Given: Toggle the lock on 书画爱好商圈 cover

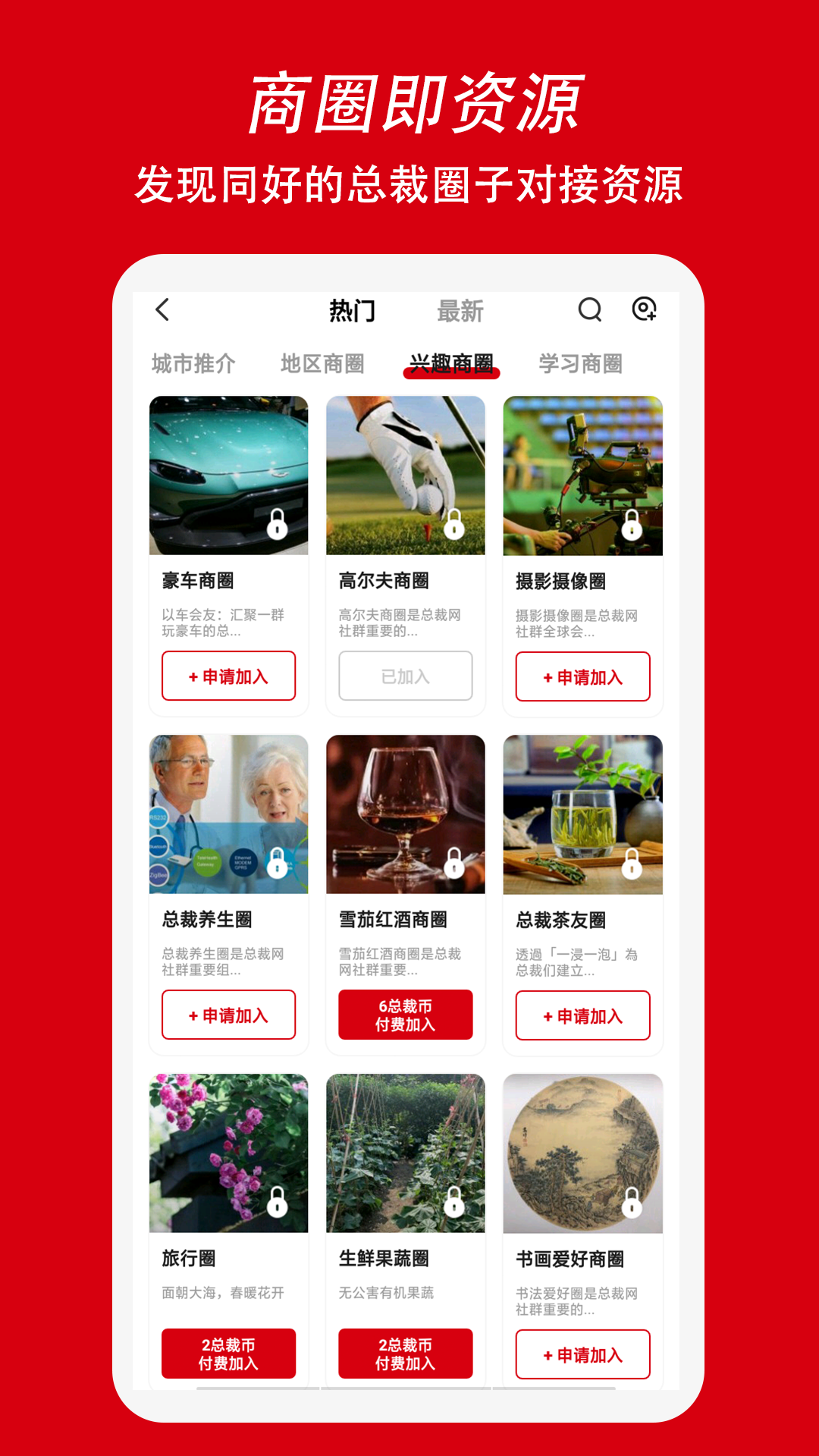Looking at the screenshot, I should [633, 1203].
